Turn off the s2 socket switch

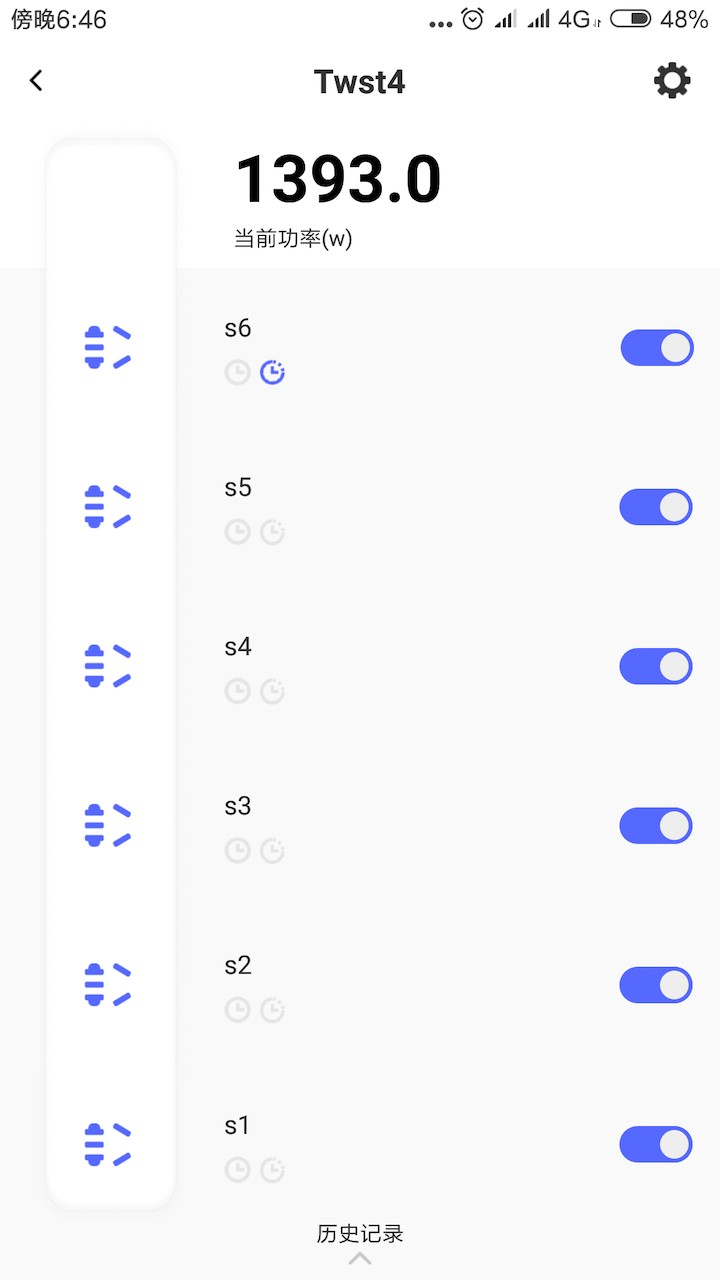[x=657, y=985]
